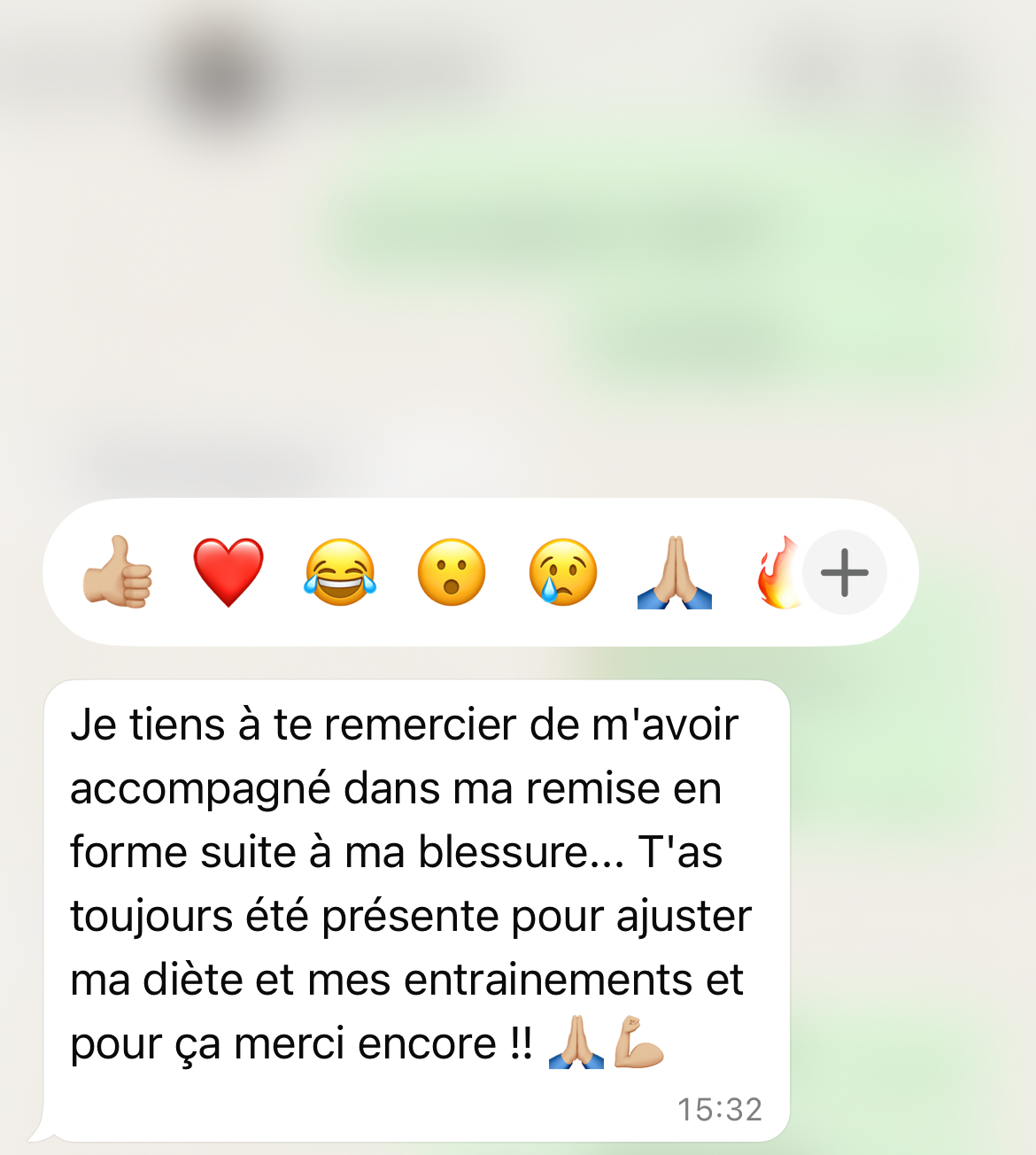React with the surprised face emoji
Viewport: 1036px width, 1155px height.
click(452, 572)
